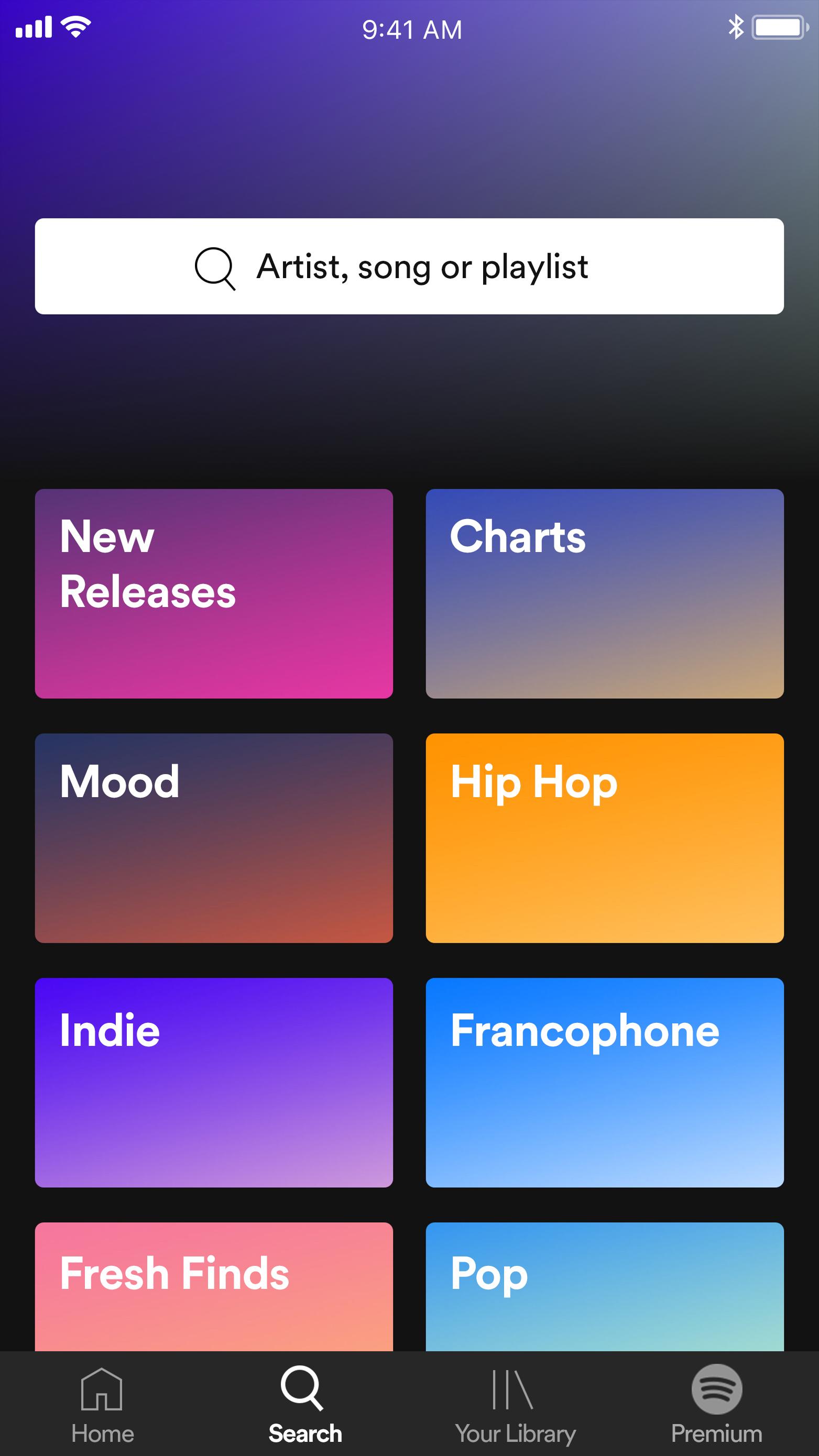Select the Indie genre card
The height and width of the screenshot is (1456, 819).
point(214,1083)
